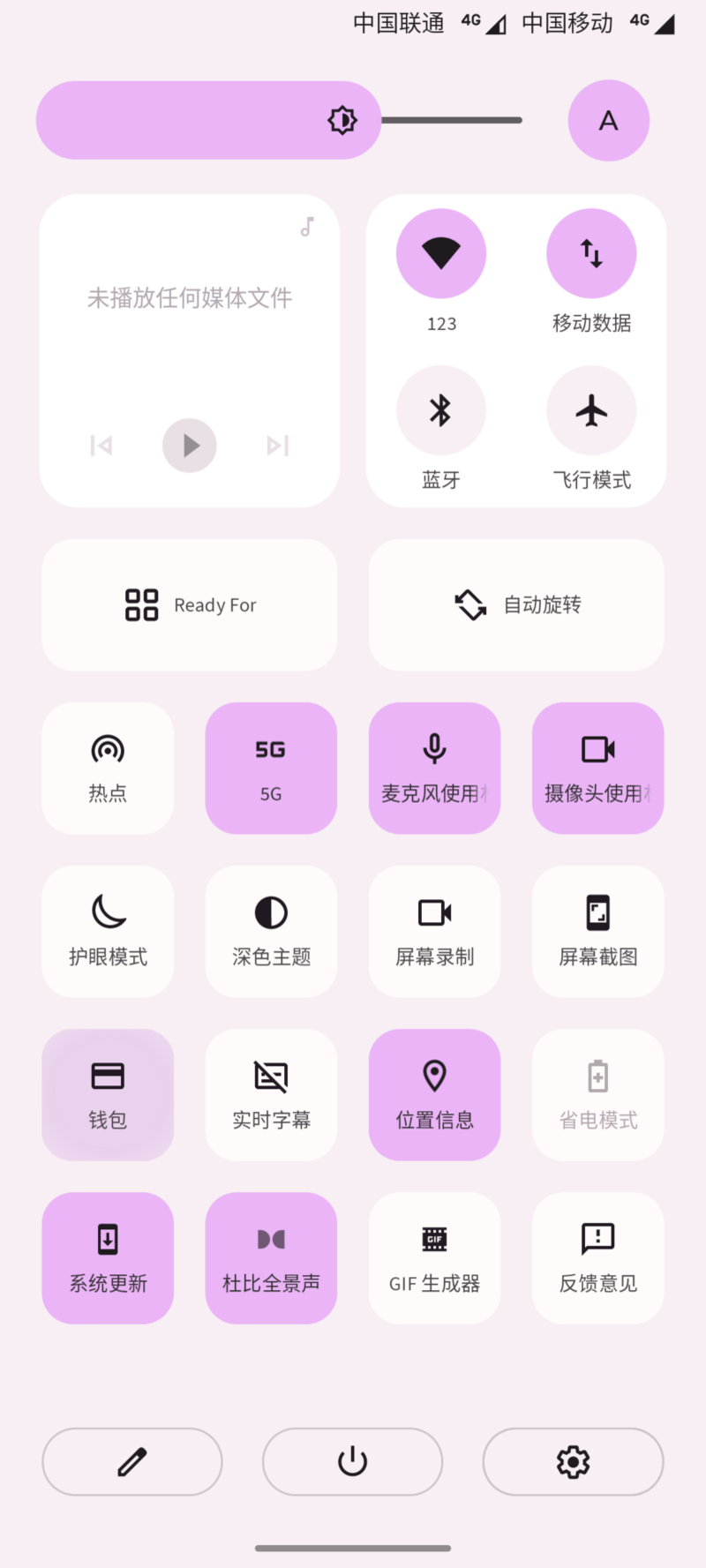Enable 护眼模式 eye care mode

click(x=108, y=932)
